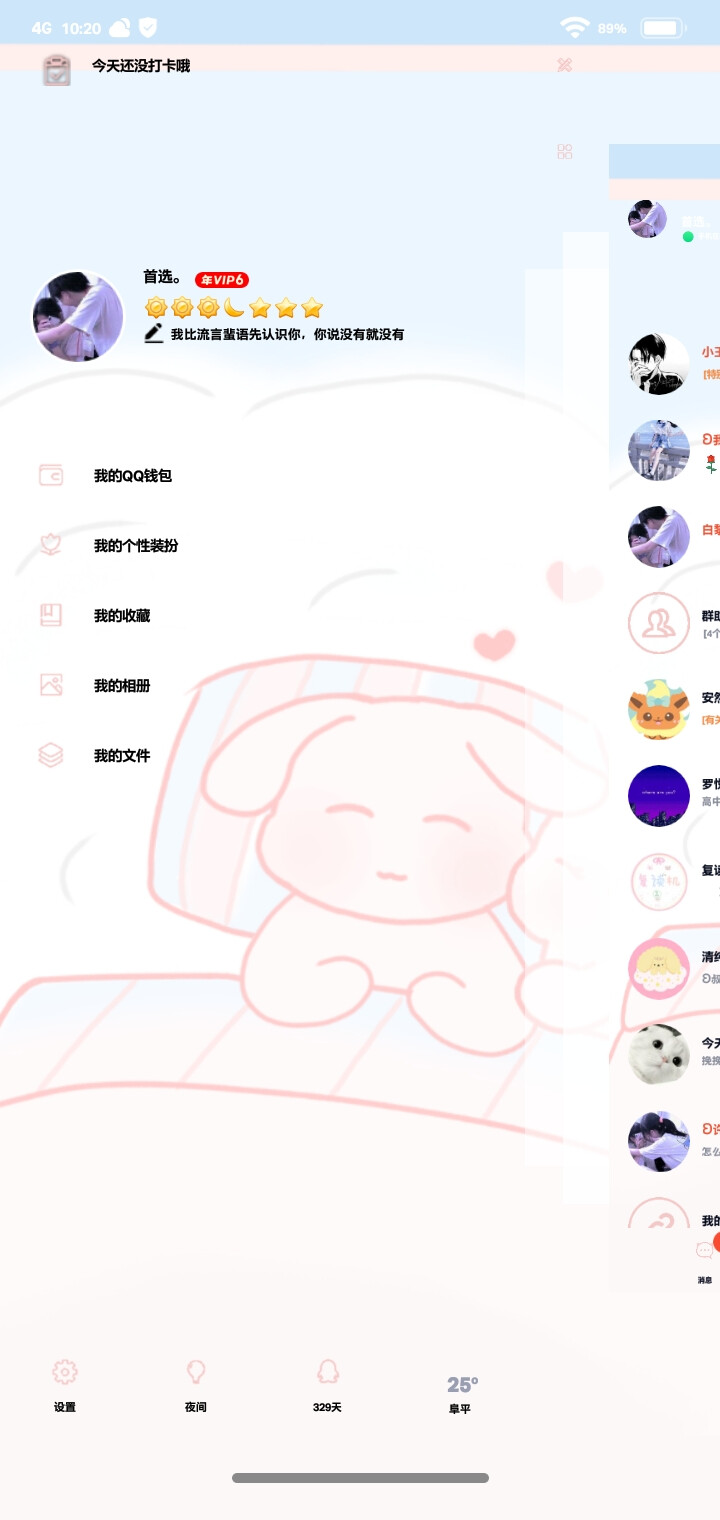The height and width of the screenshot is (1520, 720).
Task: Edit the personal signature text
Action: click(x=286, y=335)
